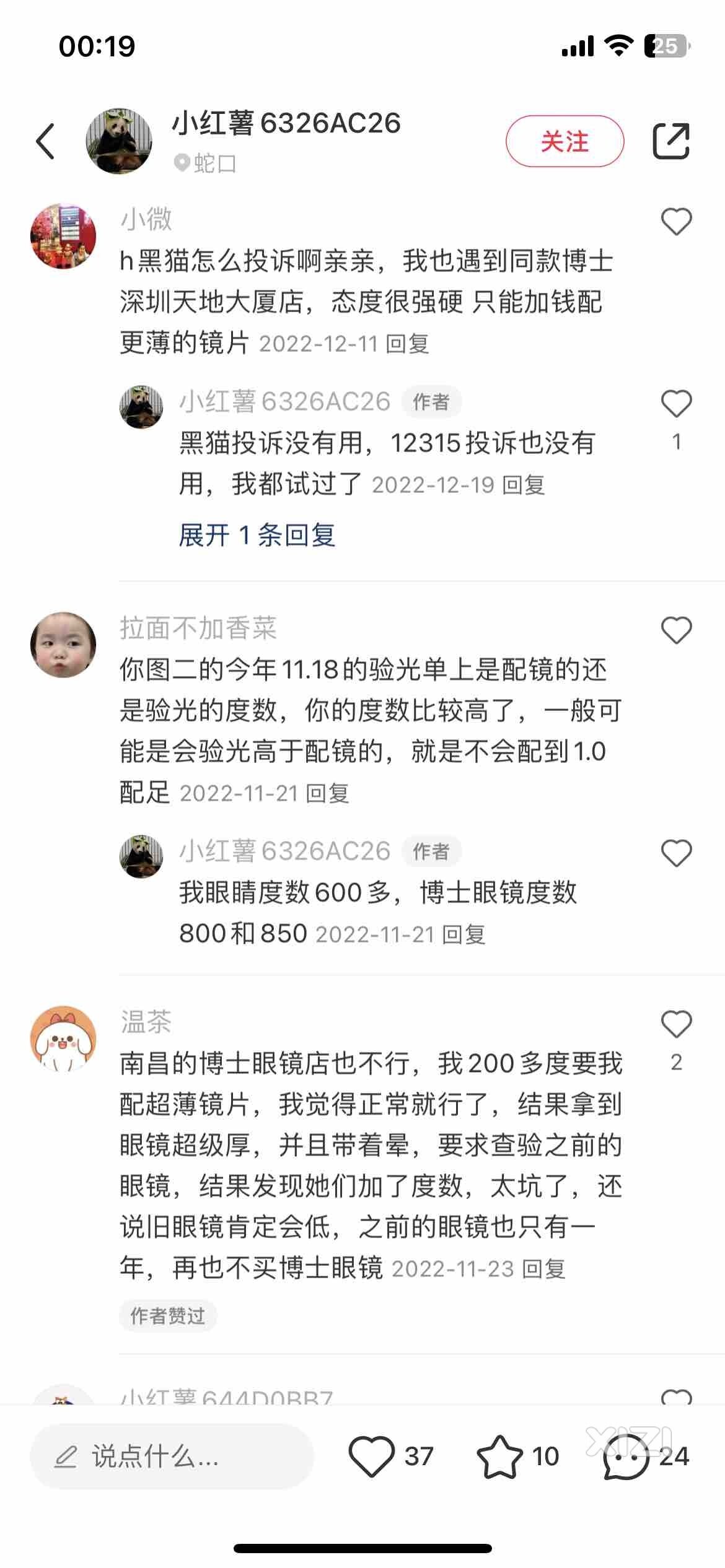Open comments via the bottom bubble icon
This screenshot has height=1568, width=725.
(626, 1456)
